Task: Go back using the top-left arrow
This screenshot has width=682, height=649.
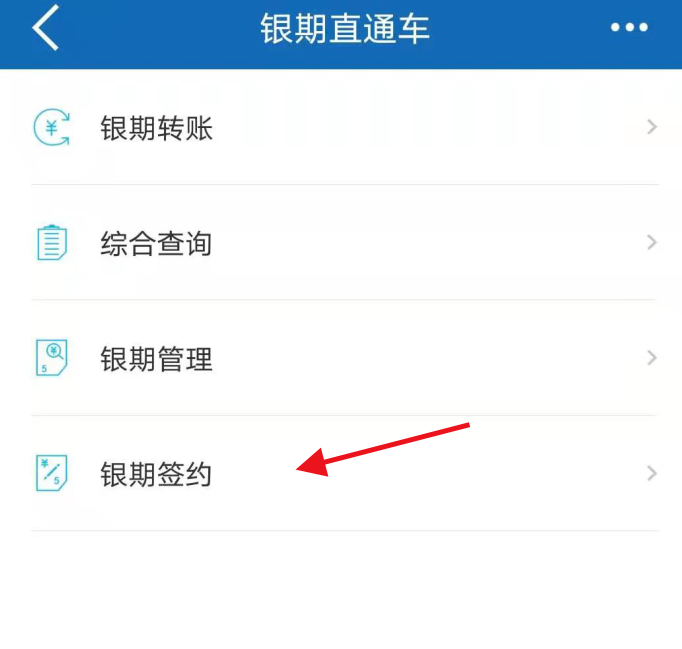Action: [45, 28]
